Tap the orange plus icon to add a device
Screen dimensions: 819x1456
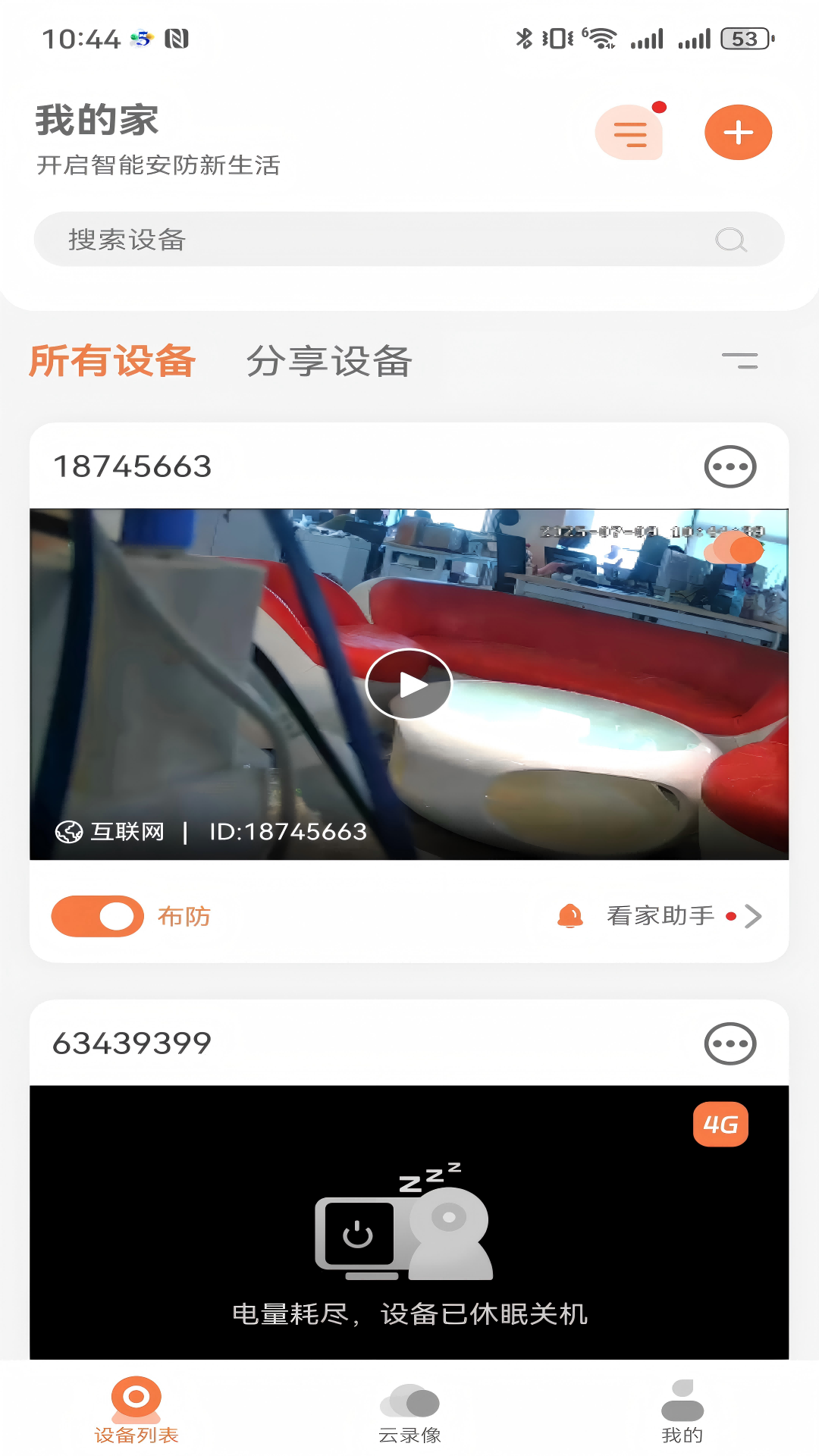click(x=739, y=132)
